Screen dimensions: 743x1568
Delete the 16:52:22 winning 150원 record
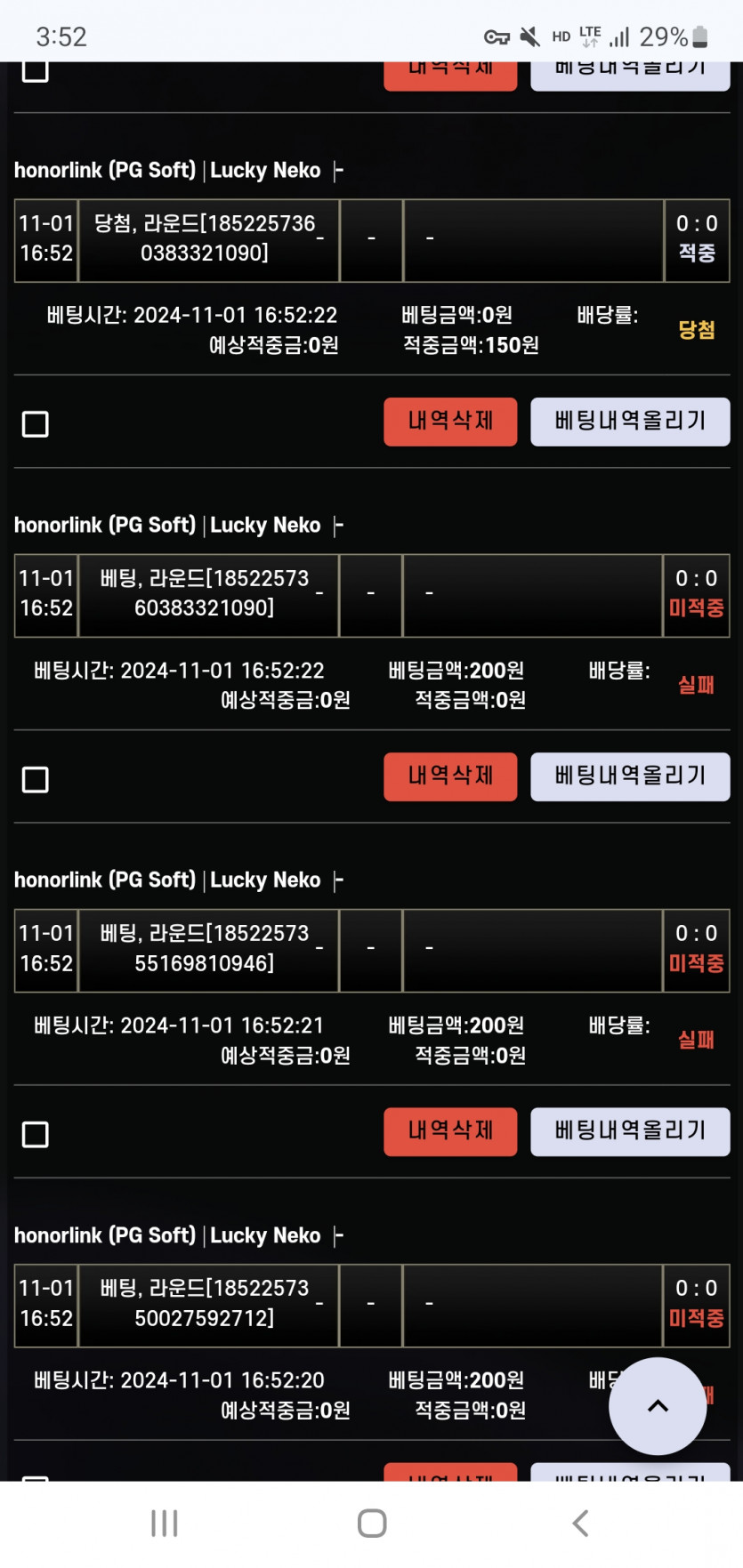(450, 421)
